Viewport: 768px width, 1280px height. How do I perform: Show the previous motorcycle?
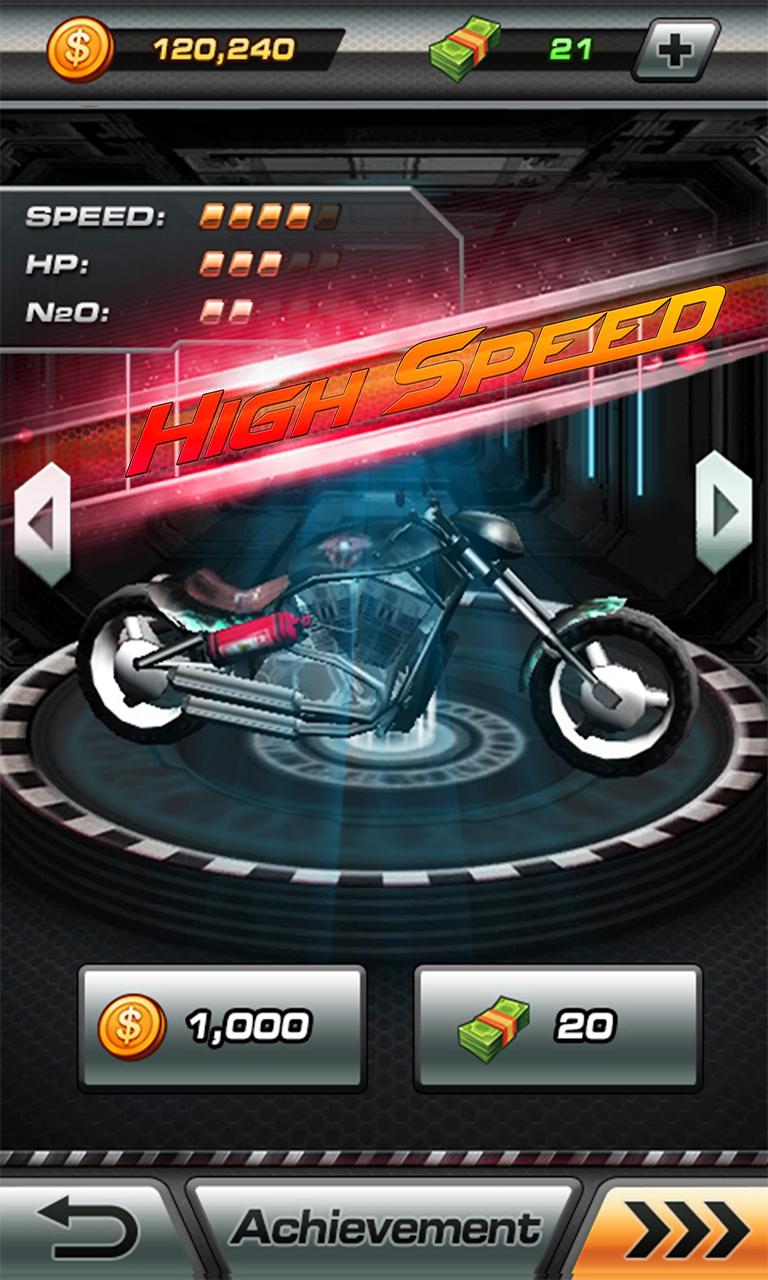coord(42,523)
